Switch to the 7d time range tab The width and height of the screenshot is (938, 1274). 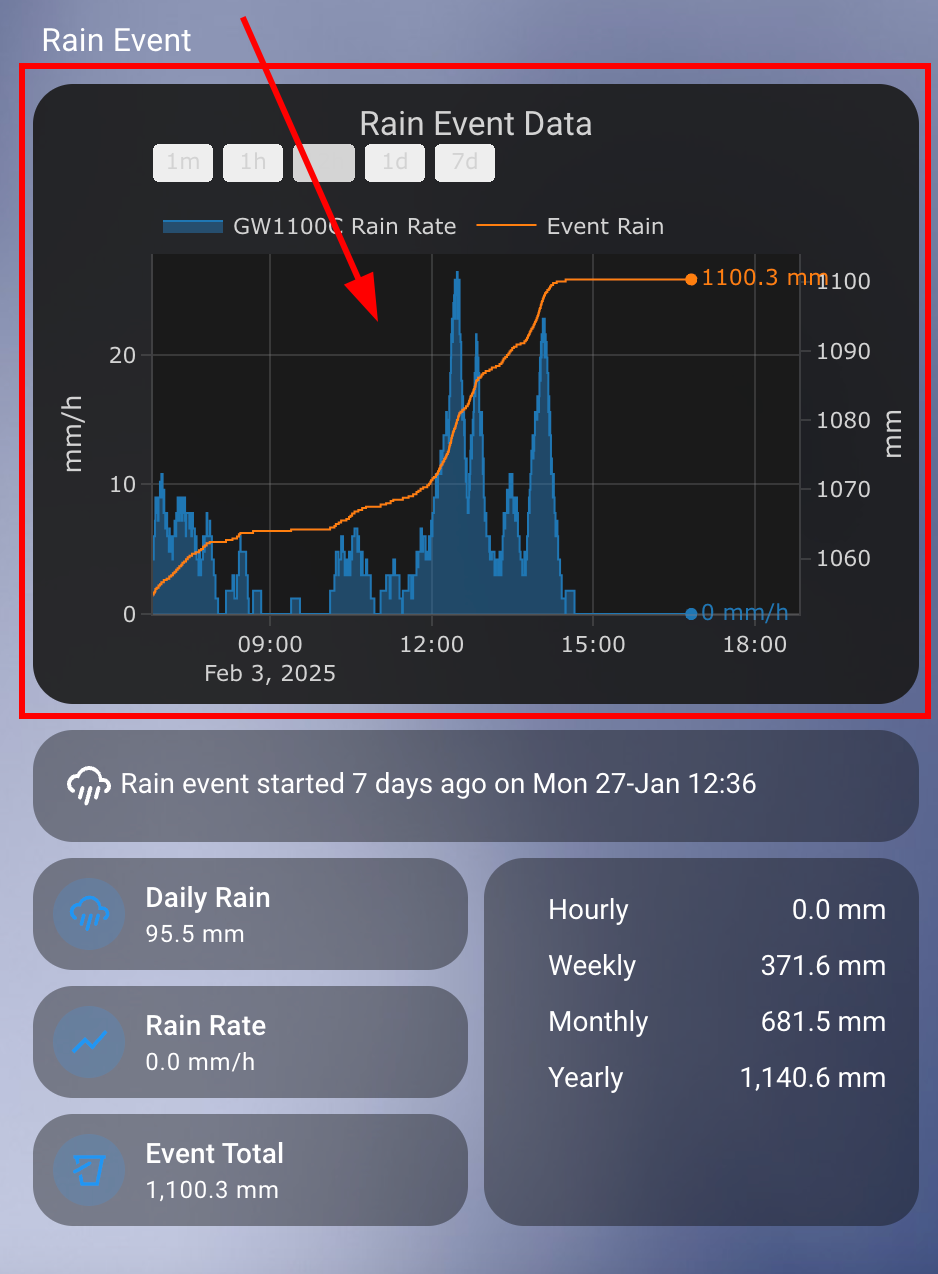pyautogui.click(x=464, y=162)
